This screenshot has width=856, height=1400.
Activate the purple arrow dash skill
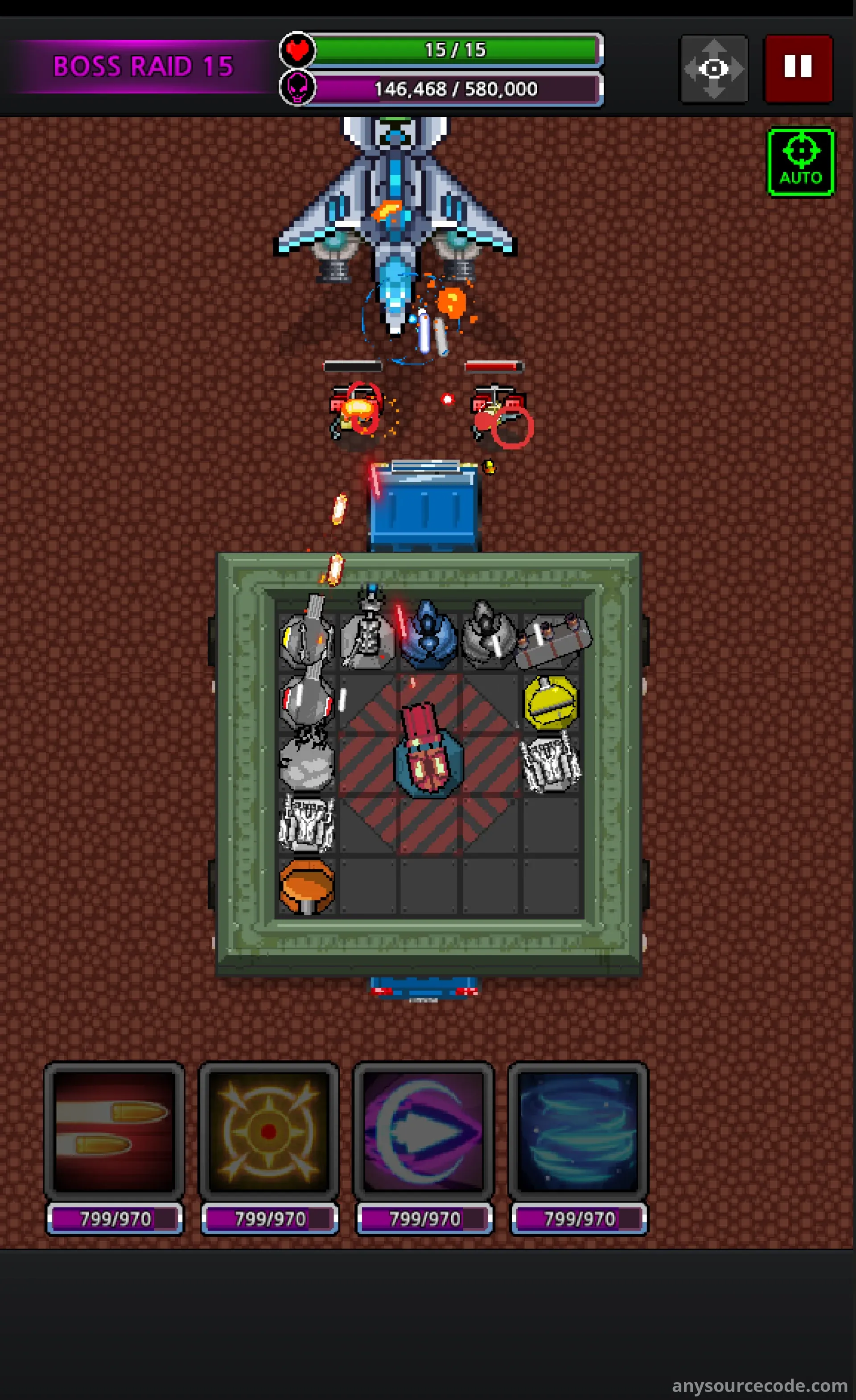click(424, 1131)
